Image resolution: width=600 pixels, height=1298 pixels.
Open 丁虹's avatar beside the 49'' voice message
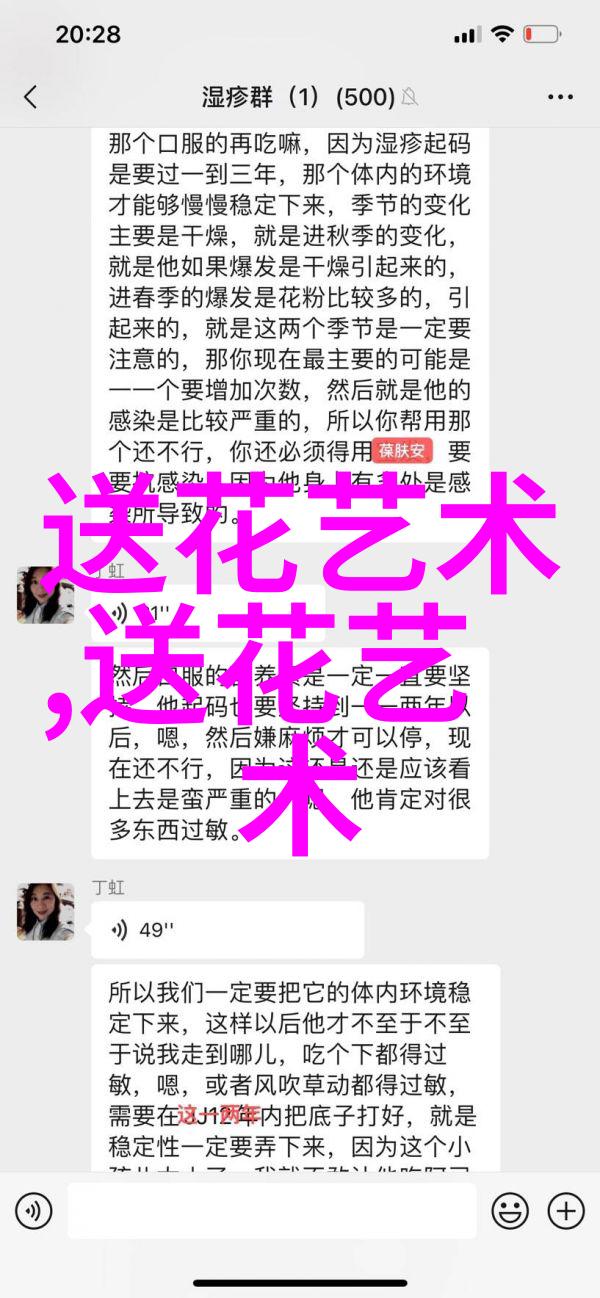(45, 911)
